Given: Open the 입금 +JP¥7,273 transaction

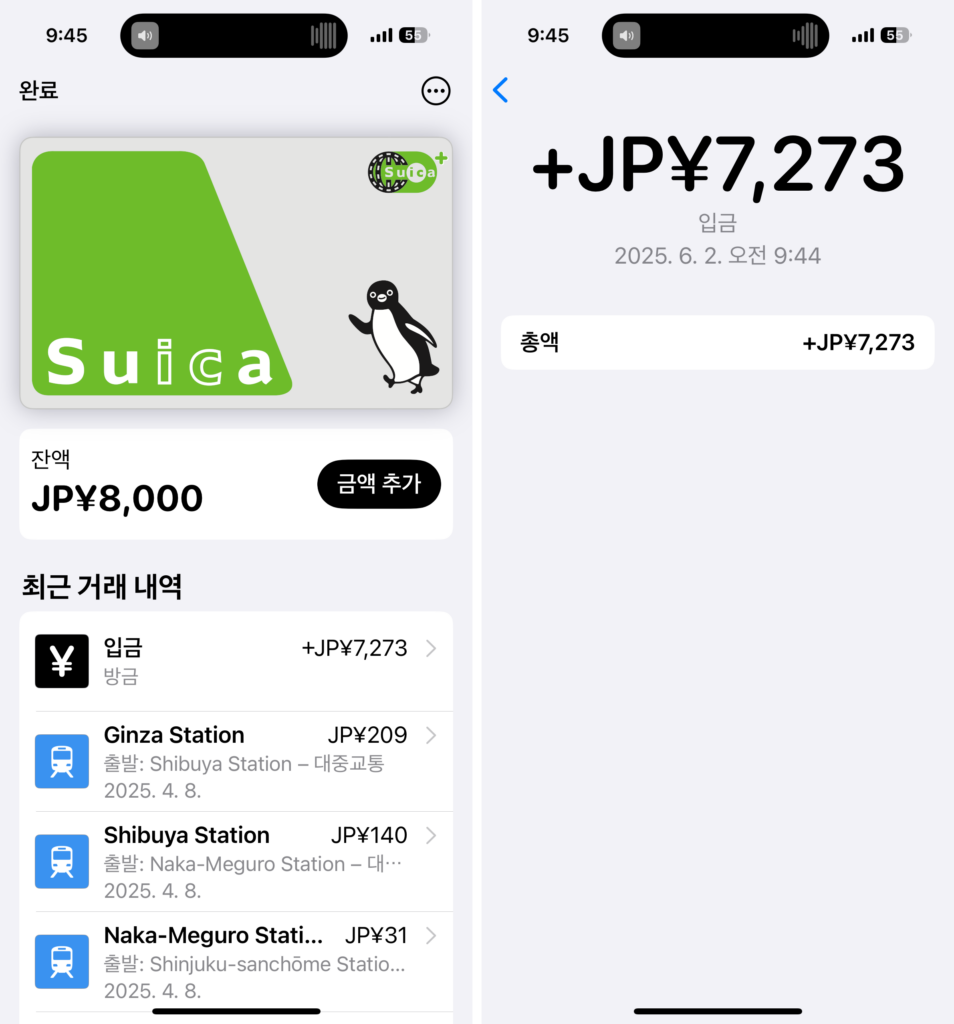Looking at the screenshot, I should (236, 661).
